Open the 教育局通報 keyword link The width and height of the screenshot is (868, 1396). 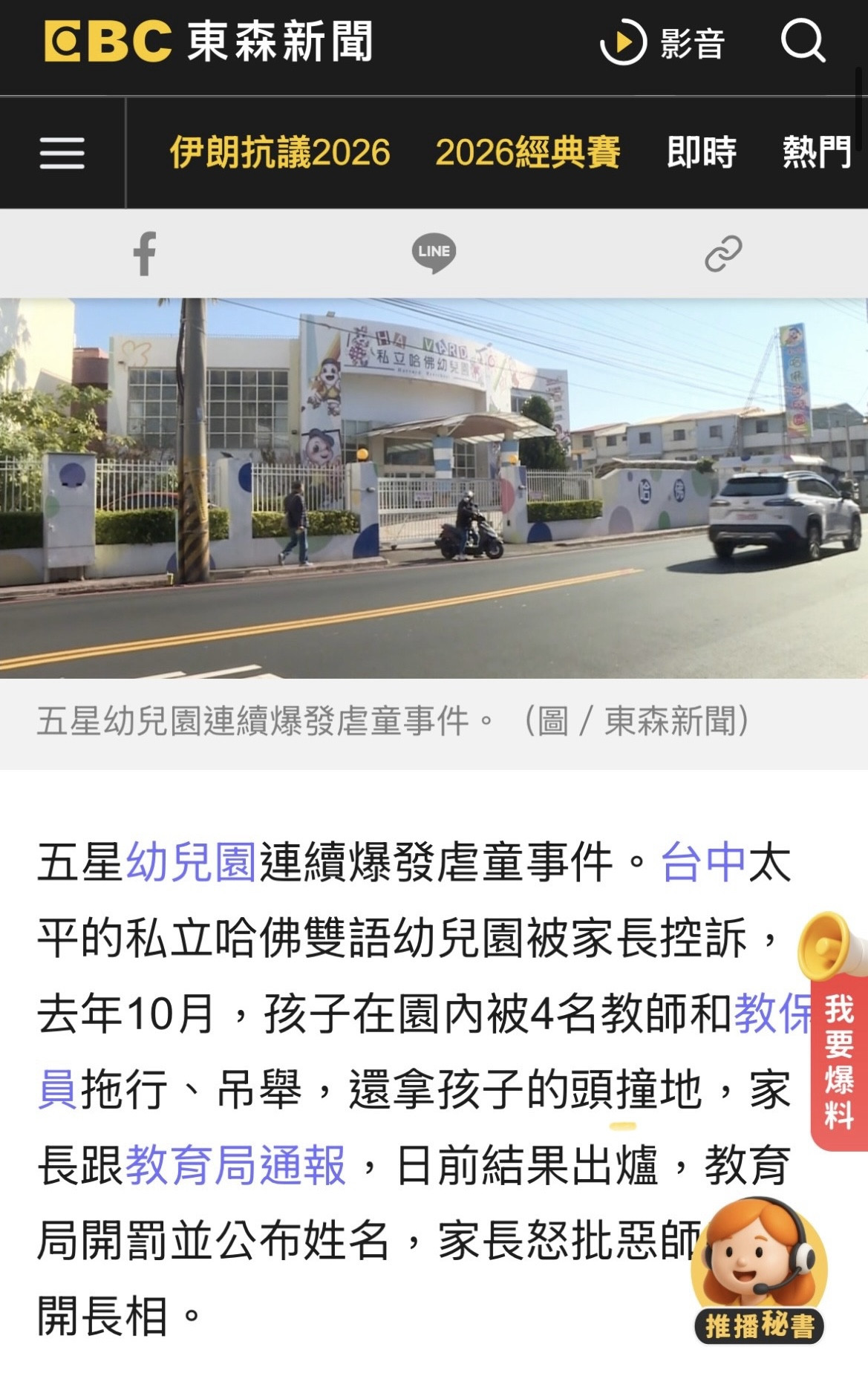[x=236, y=1166]
